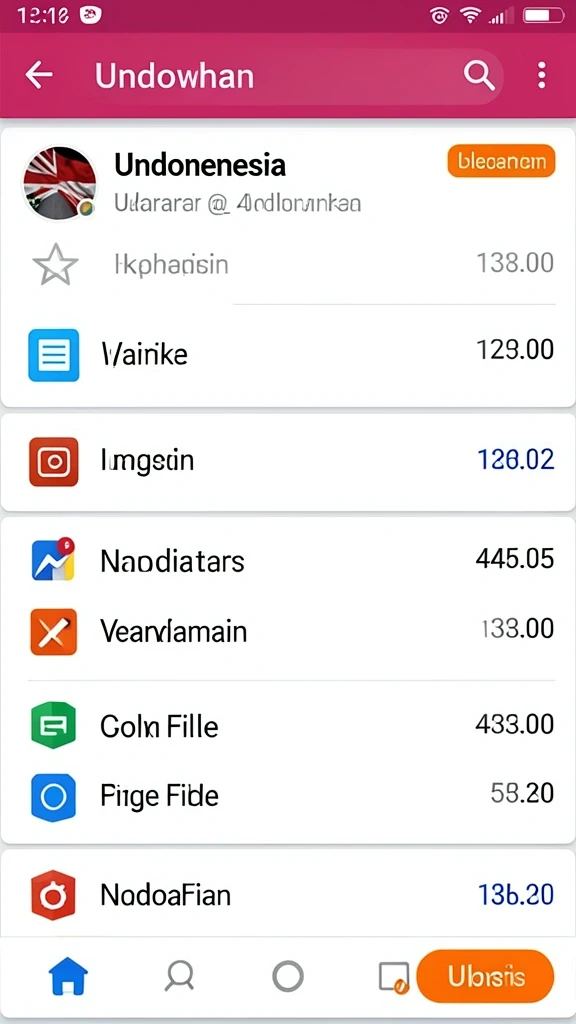576x1024 pixels.
Task: Open the NodoaFian entry
Action: (288, 895)
